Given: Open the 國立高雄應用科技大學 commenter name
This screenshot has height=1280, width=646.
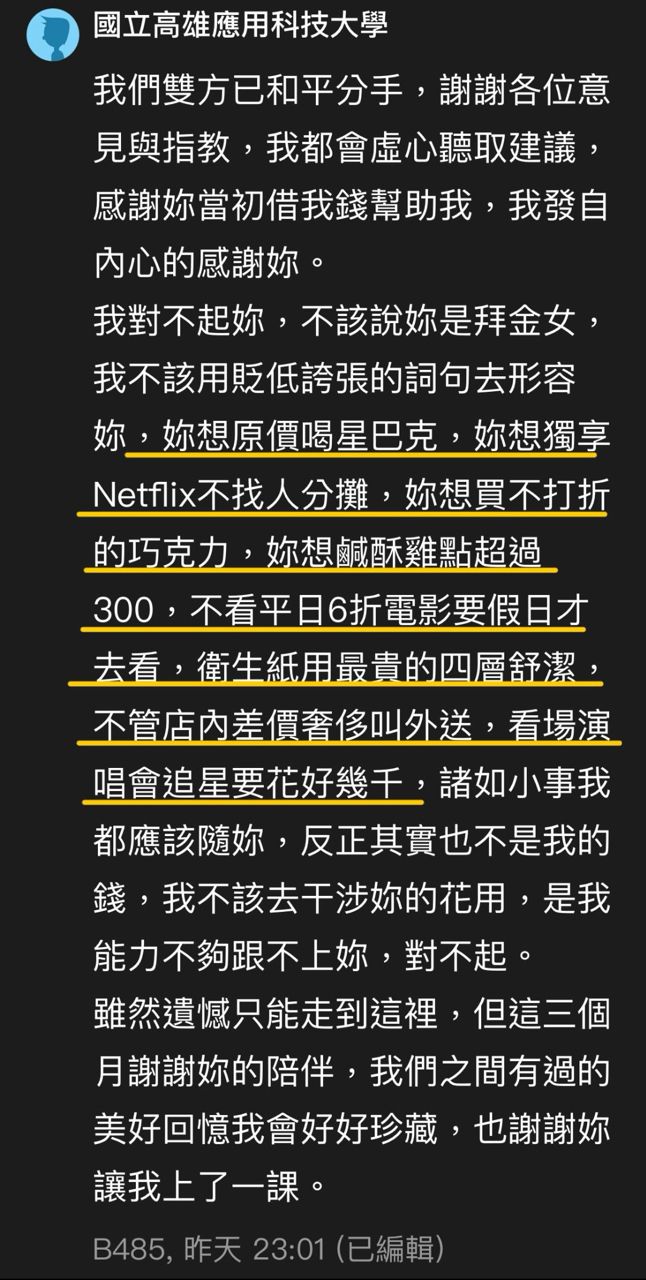Looking at the screenshot, I should (240, 26).
